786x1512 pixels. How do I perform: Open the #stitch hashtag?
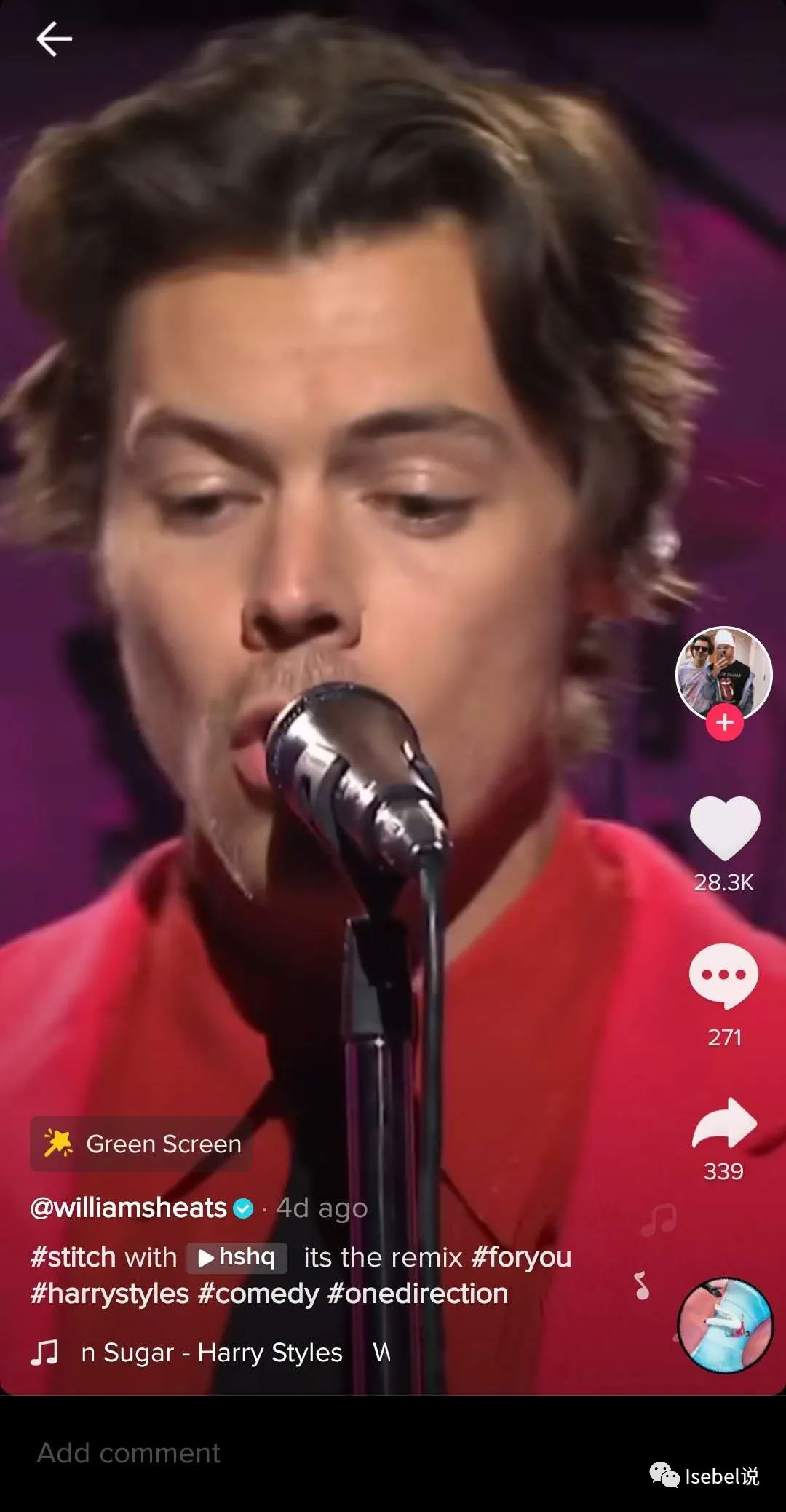(73, 1257)
